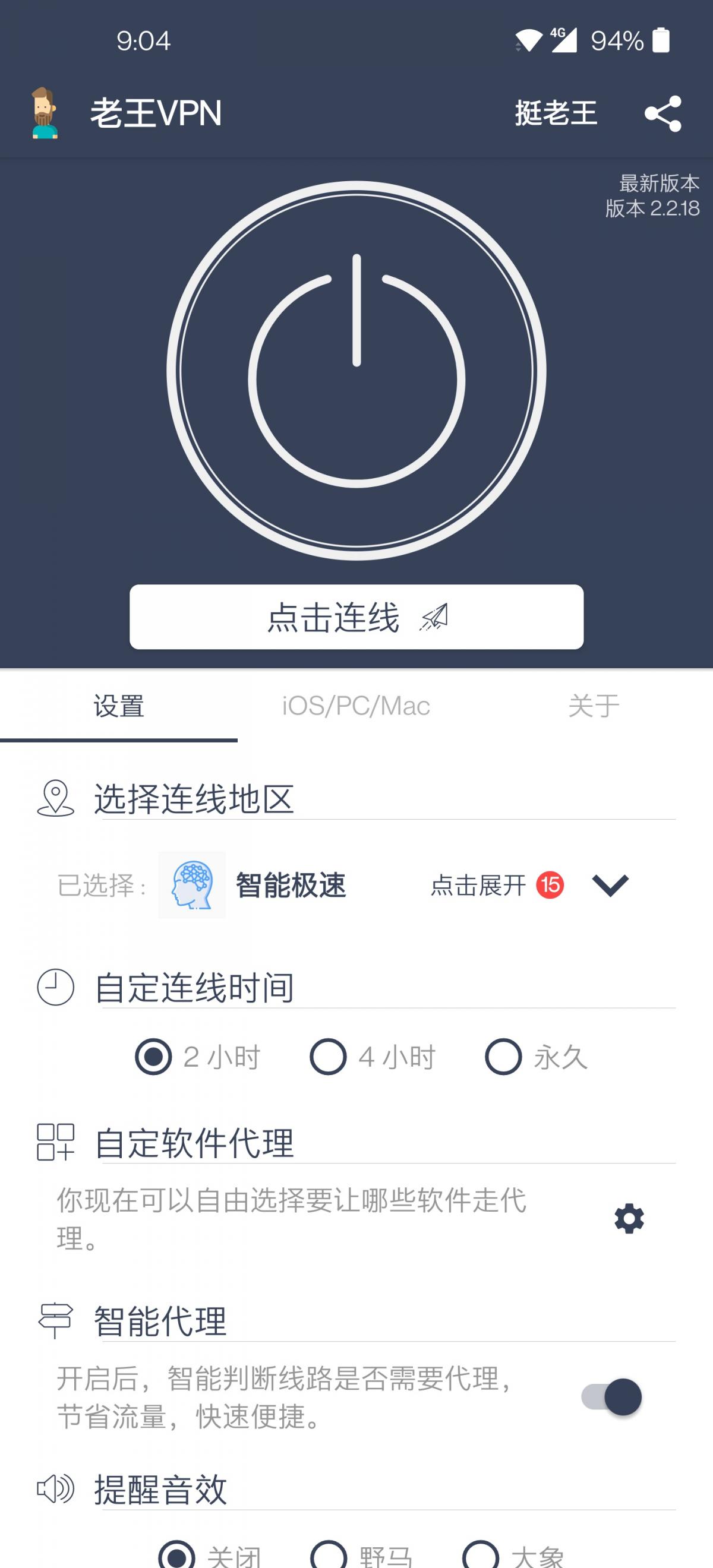Switch to the 关于 tab

pos(594,706)
